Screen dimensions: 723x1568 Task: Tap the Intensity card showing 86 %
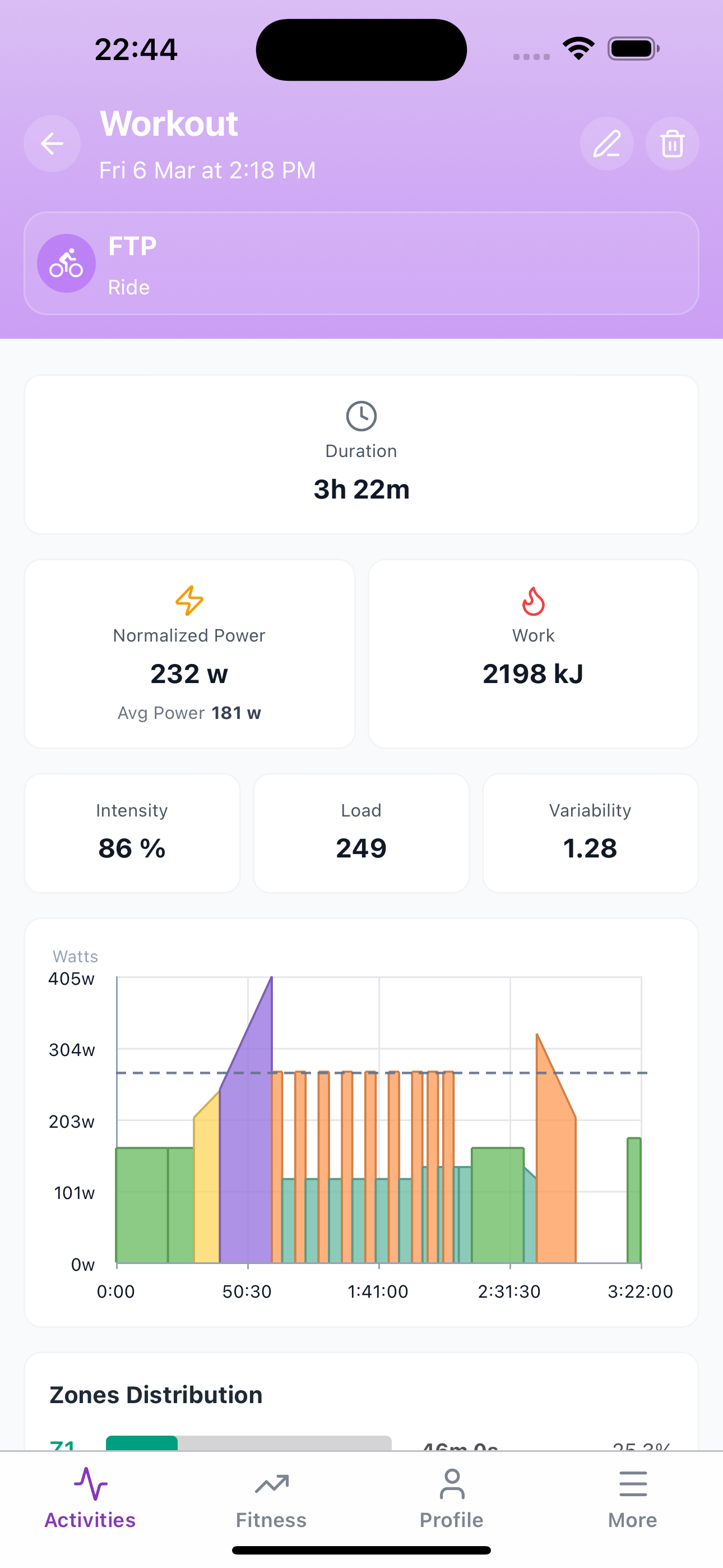[132, 833]
